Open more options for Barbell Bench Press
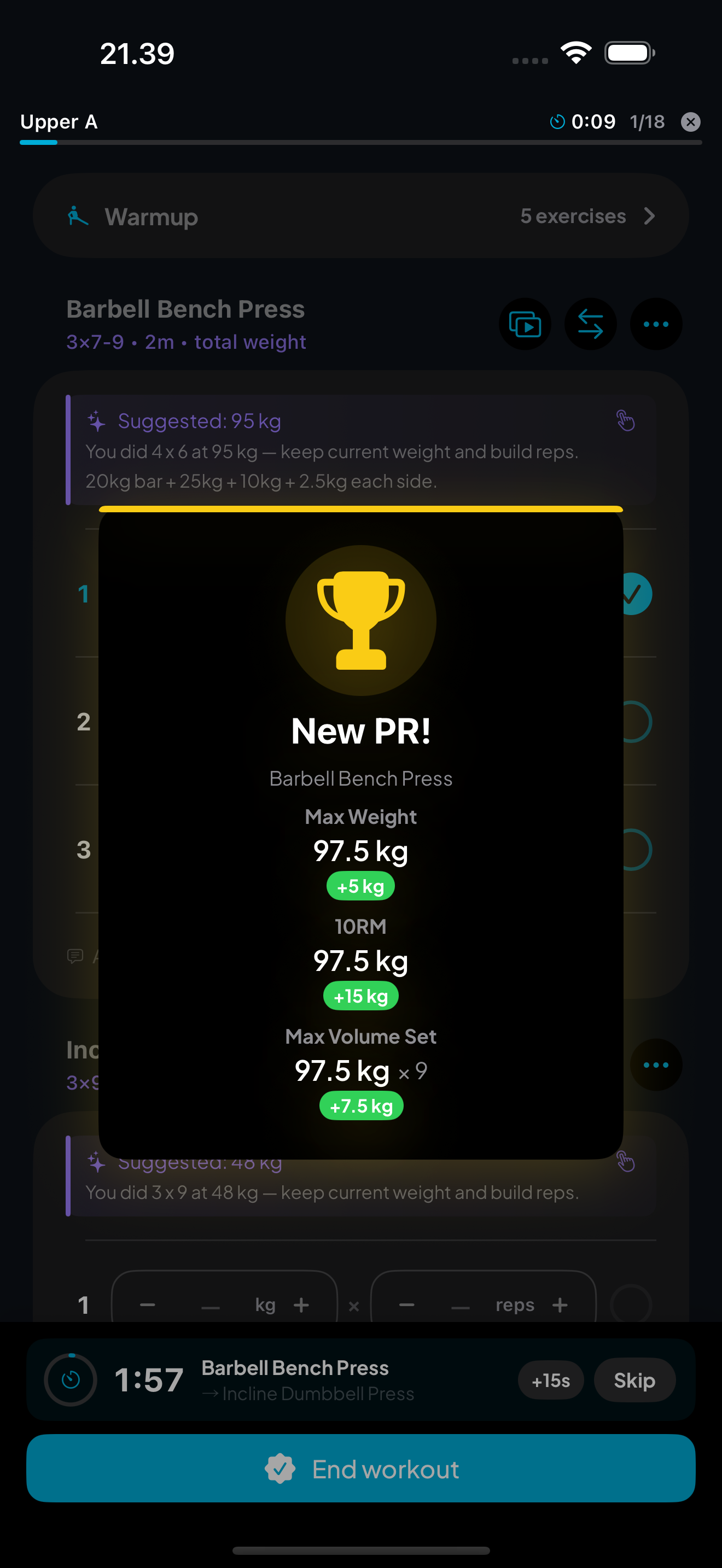 pyautogui.click(x=656, y=324)
